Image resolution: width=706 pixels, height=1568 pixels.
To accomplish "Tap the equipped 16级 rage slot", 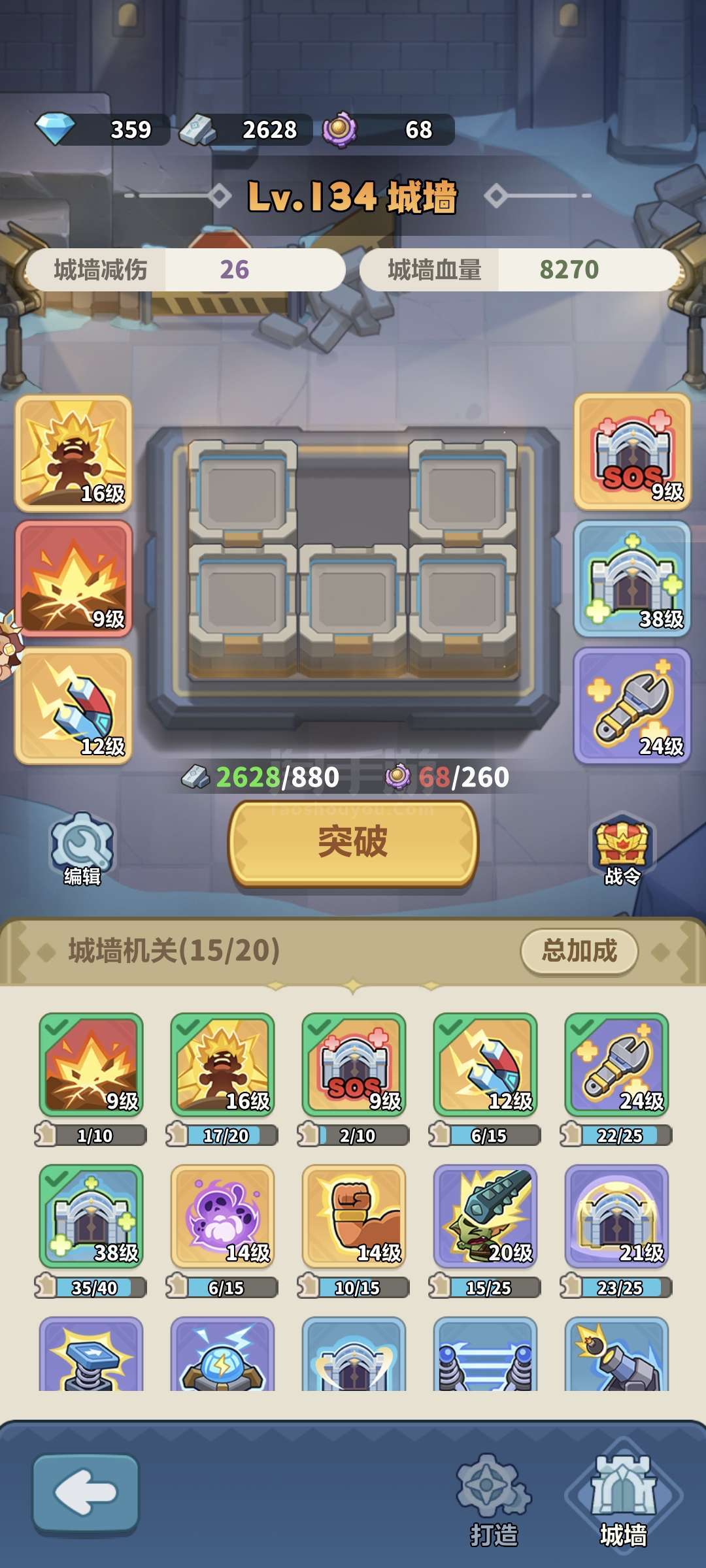I will point(74,453).
